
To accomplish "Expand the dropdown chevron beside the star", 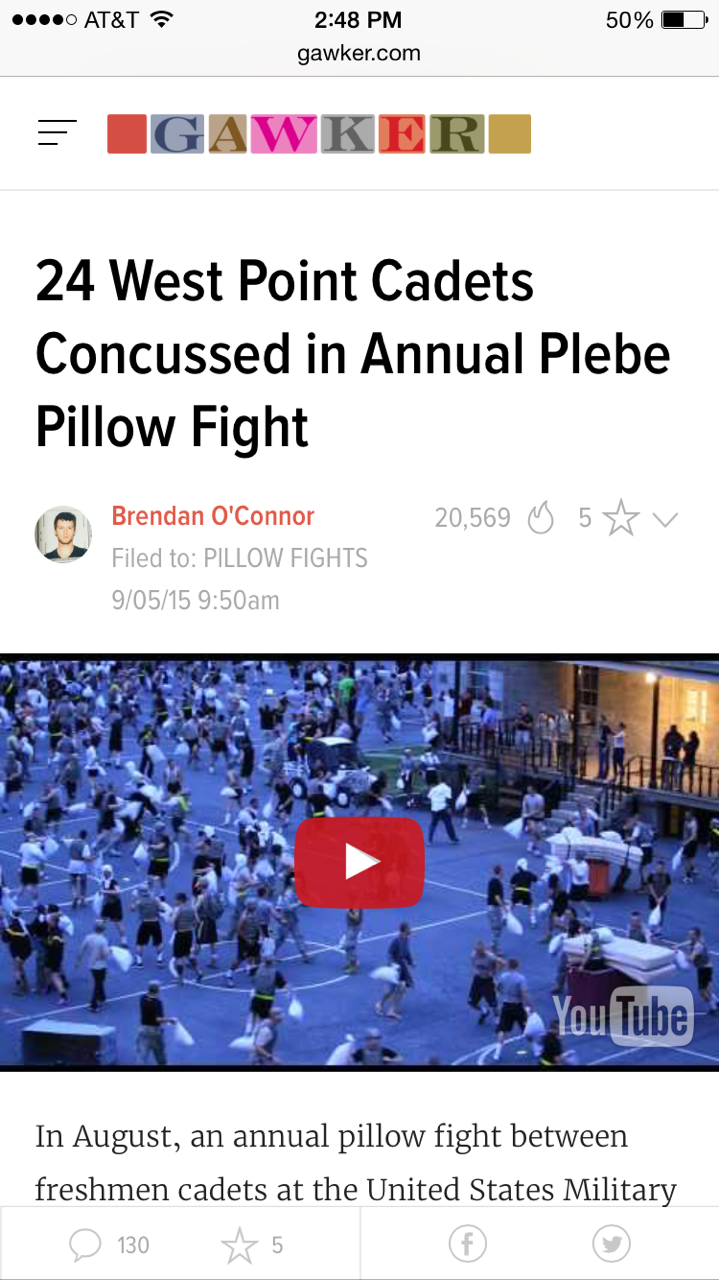I will pyautogui.click(x=665, y=519).
